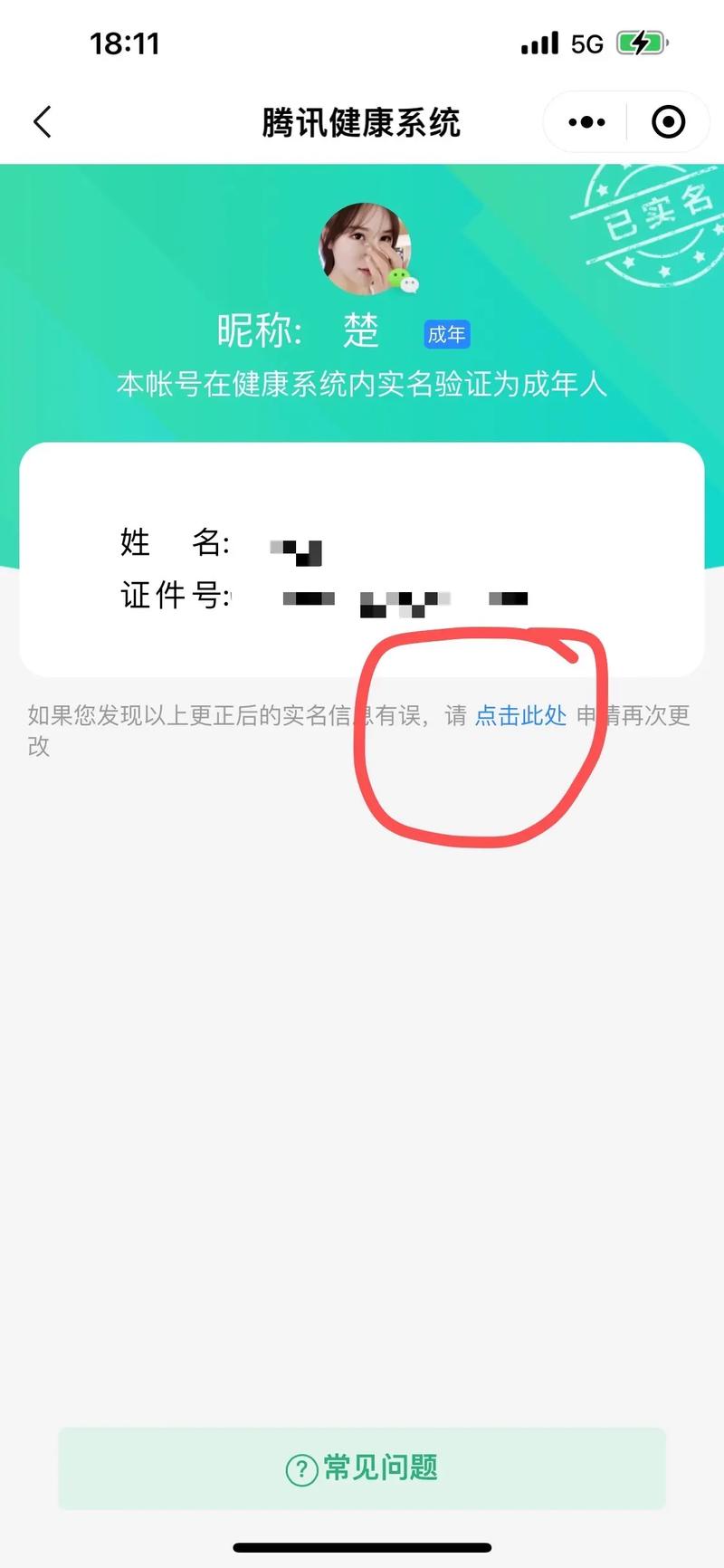724x1568 pixels.
Task: Click the WeChat logo badge on the avatar
Action: point(405,279)
